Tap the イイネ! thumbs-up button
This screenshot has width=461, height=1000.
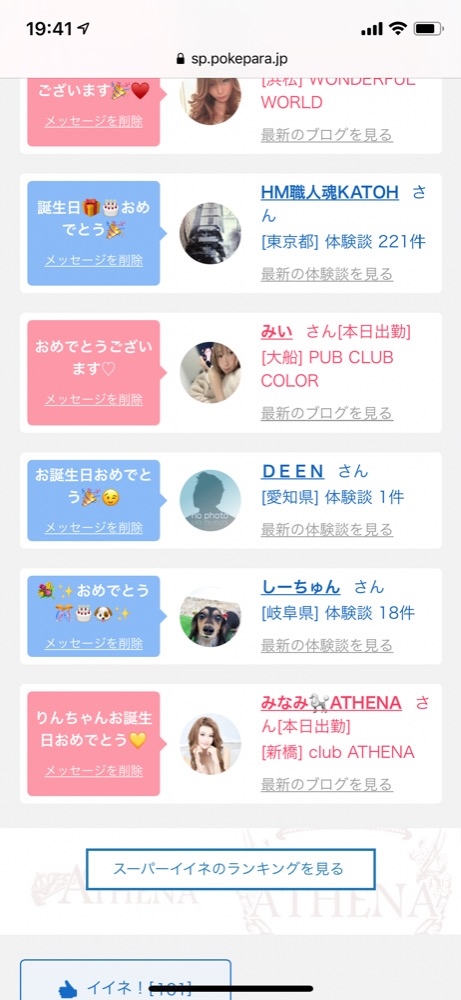coord(126,980)
